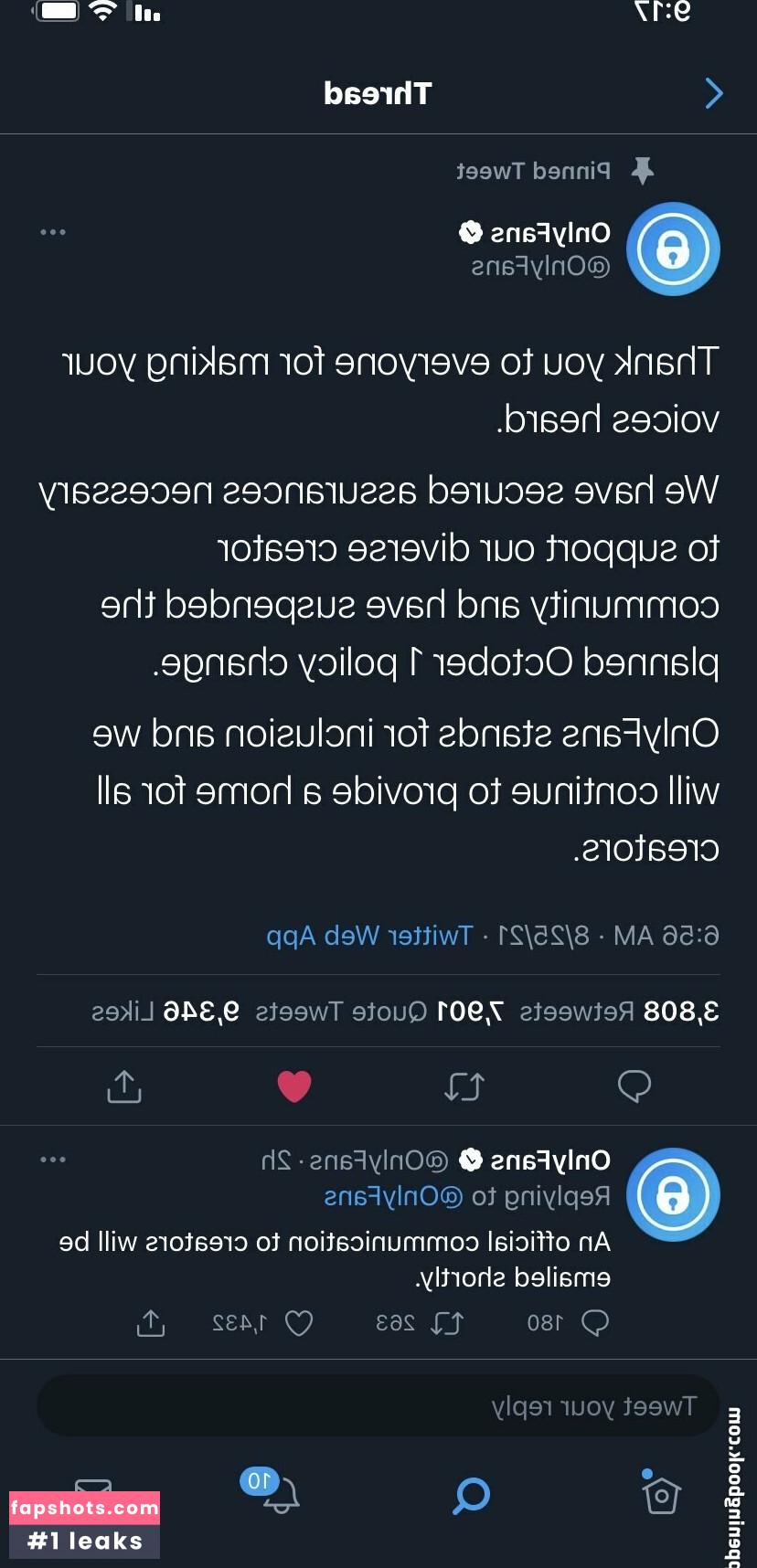Comment on the official communication reply
757x1568 pixels.
[594, 1322]
